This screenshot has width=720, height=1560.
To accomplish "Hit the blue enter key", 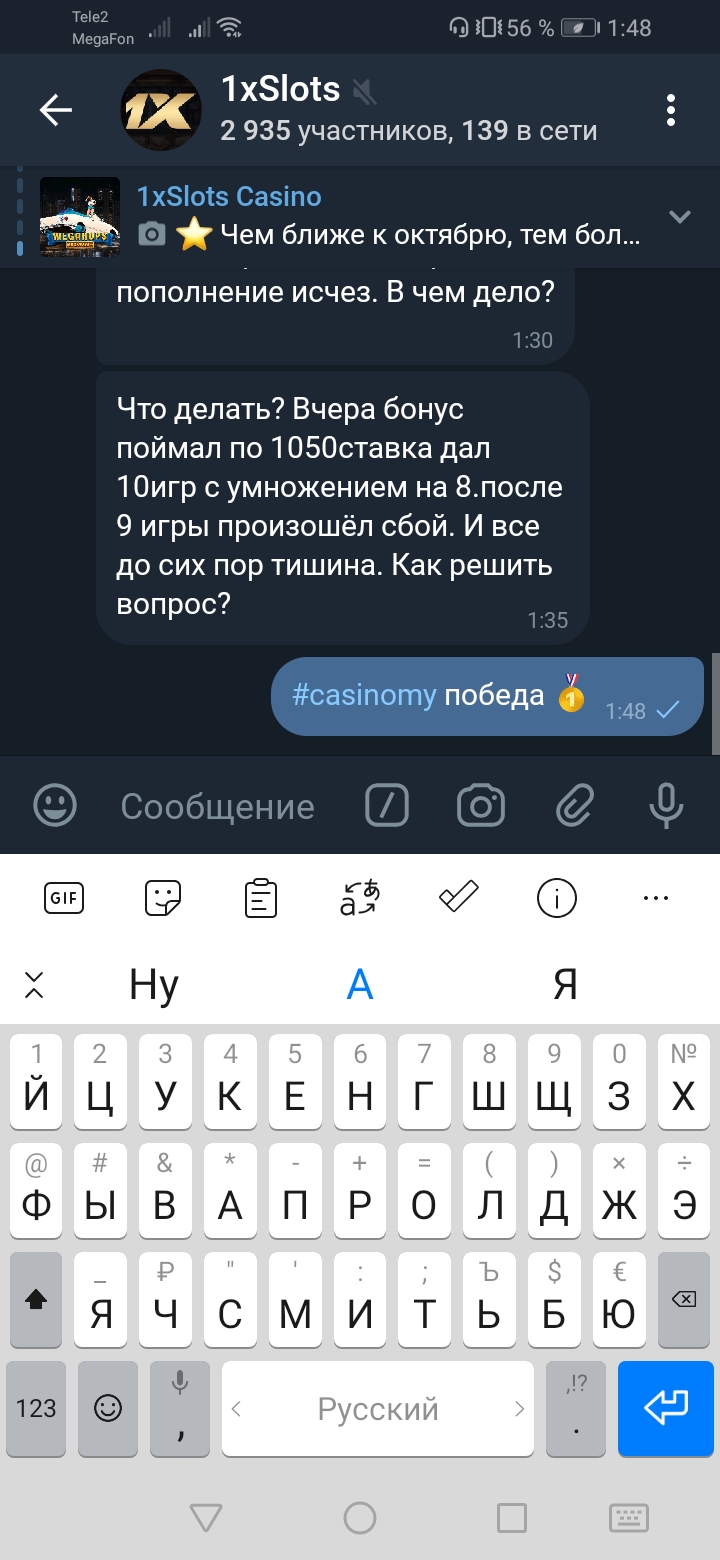I will click(665, 1408).
